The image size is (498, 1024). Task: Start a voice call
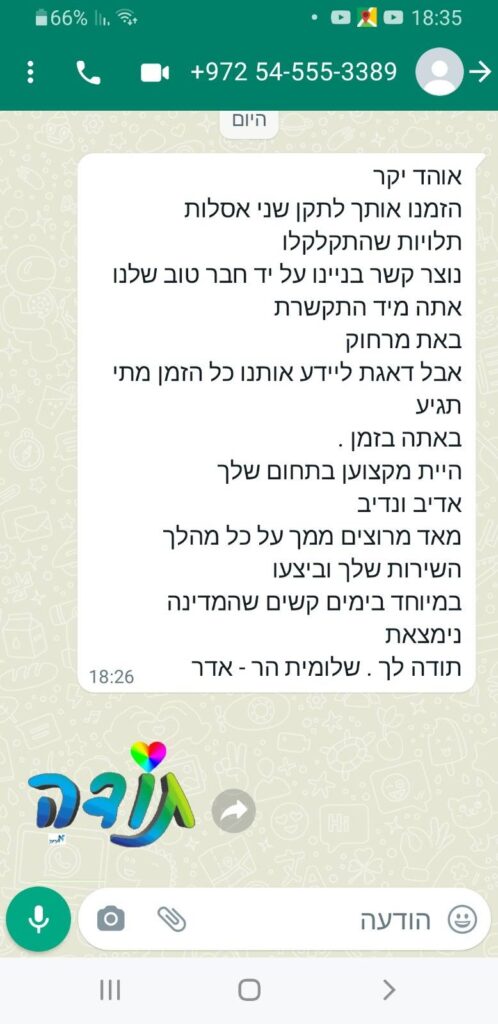[x=89, y=72]
